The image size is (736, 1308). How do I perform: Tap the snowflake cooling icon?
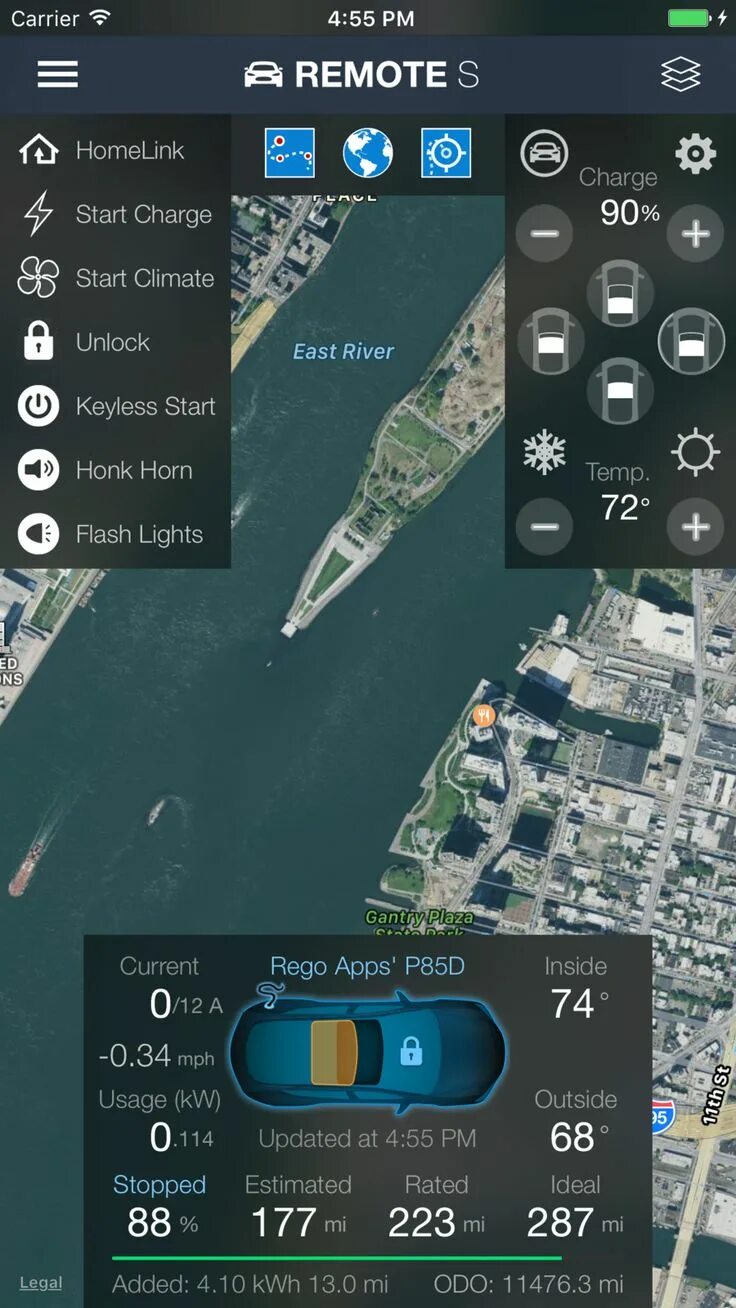(x=545, y=453)
